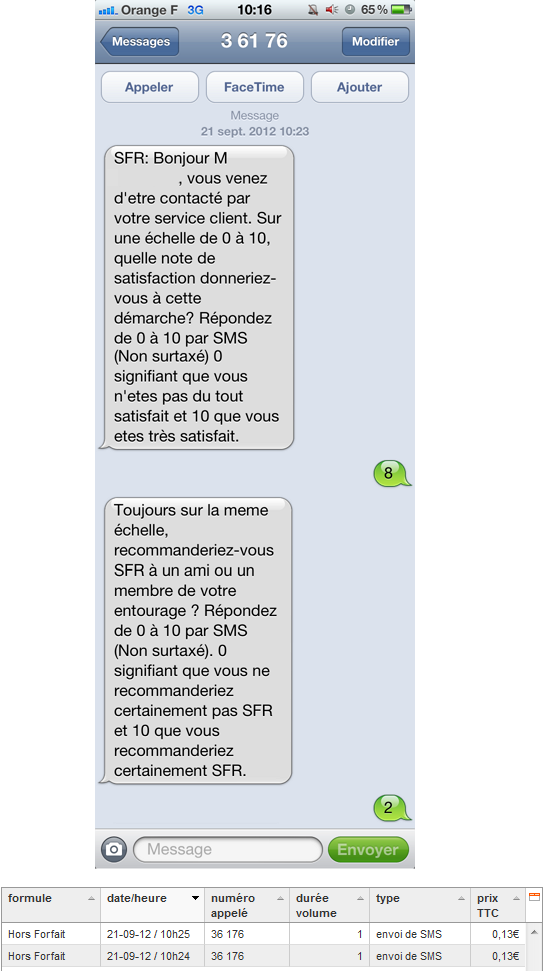Go back to the Messages list
547x972 pixels.
140,42
